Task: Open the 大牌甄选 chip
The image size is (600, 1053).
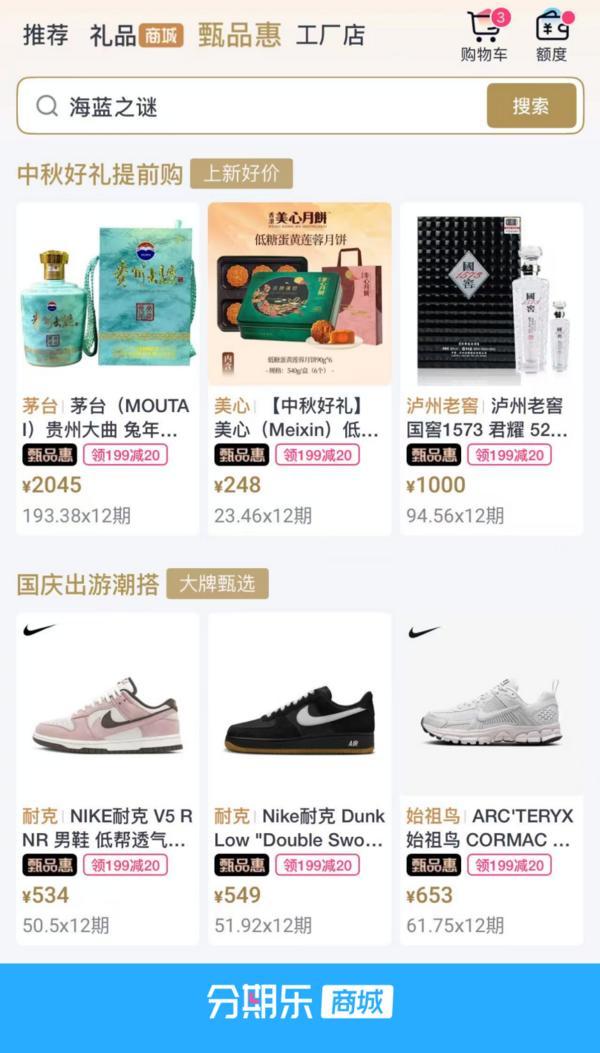Action: pyautogui.click(x=217, y=584)
